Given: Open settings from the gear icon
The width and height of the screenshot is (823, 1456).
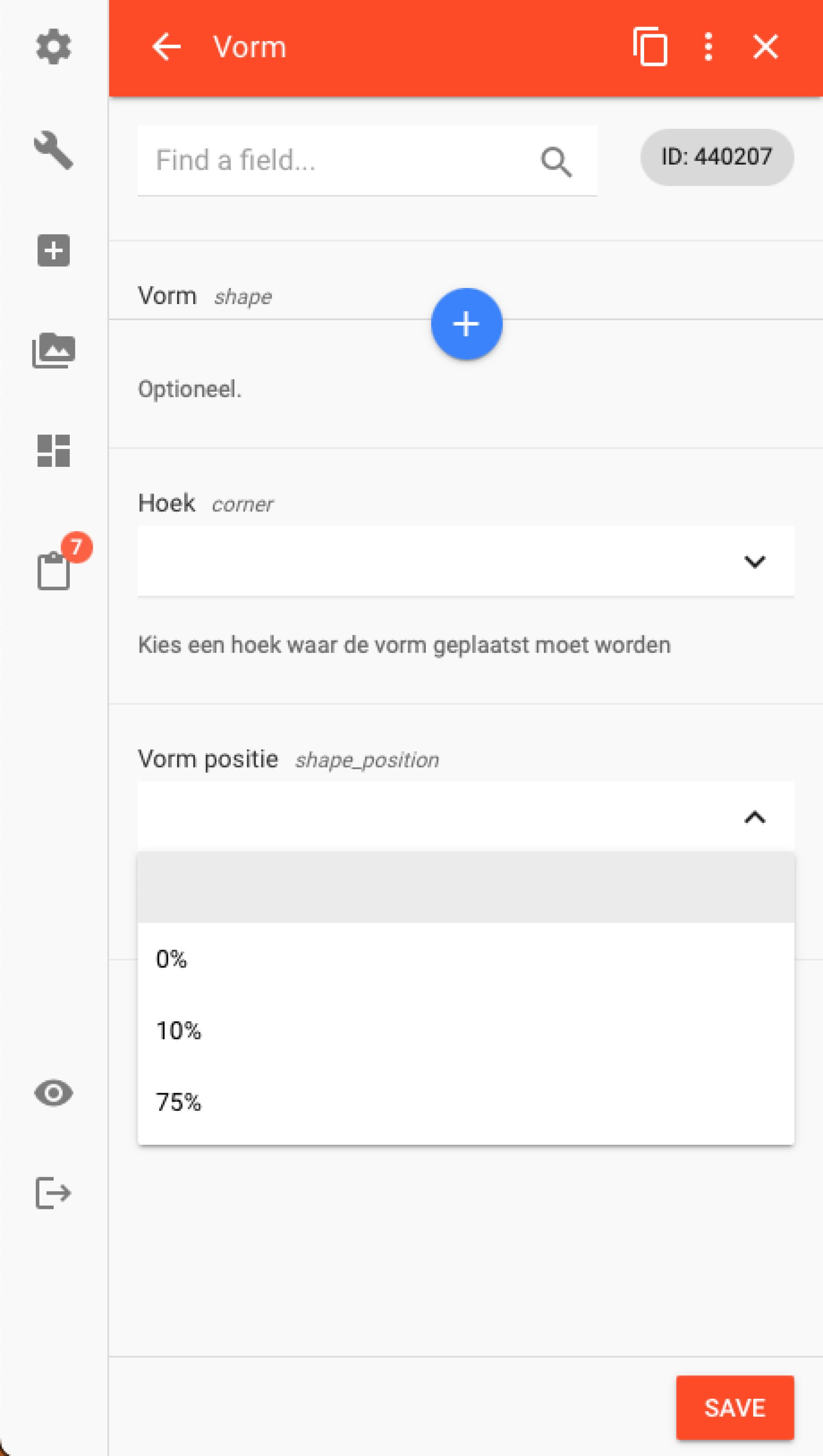Looking at the screenshot, I should tap(54, 46).
